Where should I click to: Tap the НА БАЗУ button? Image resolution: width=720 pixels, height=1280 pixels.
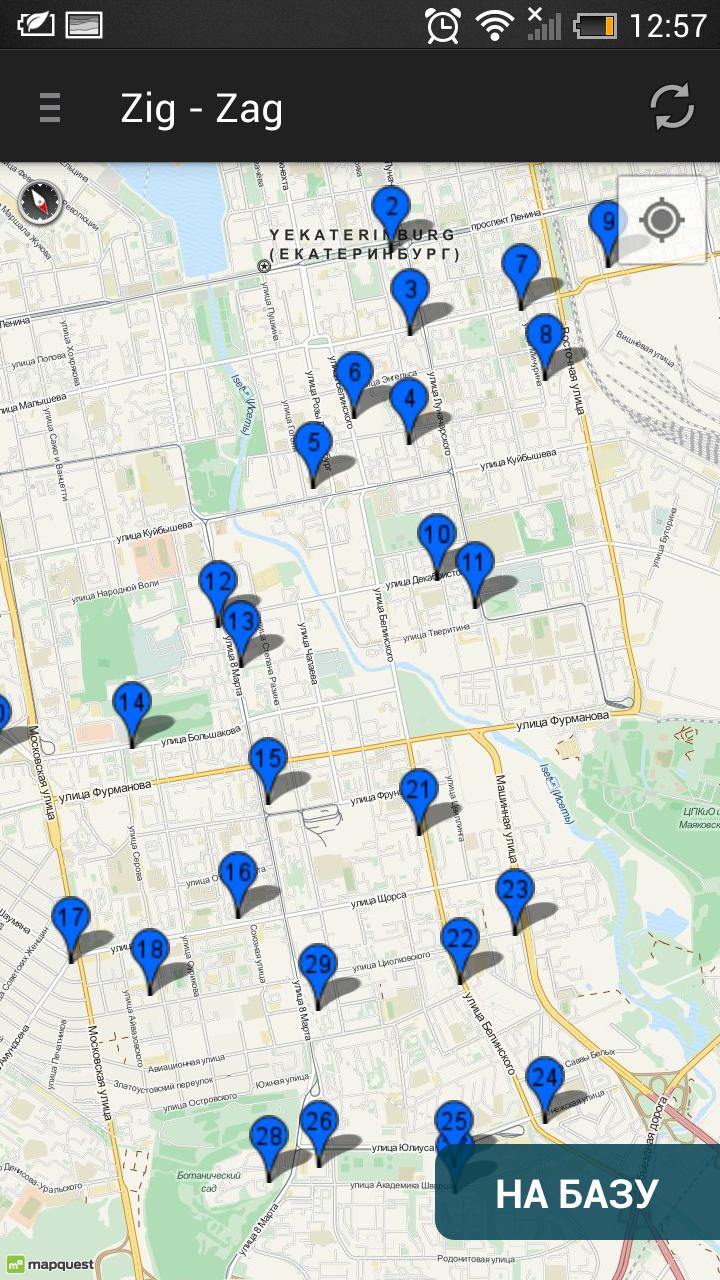tap(577, 1193)
